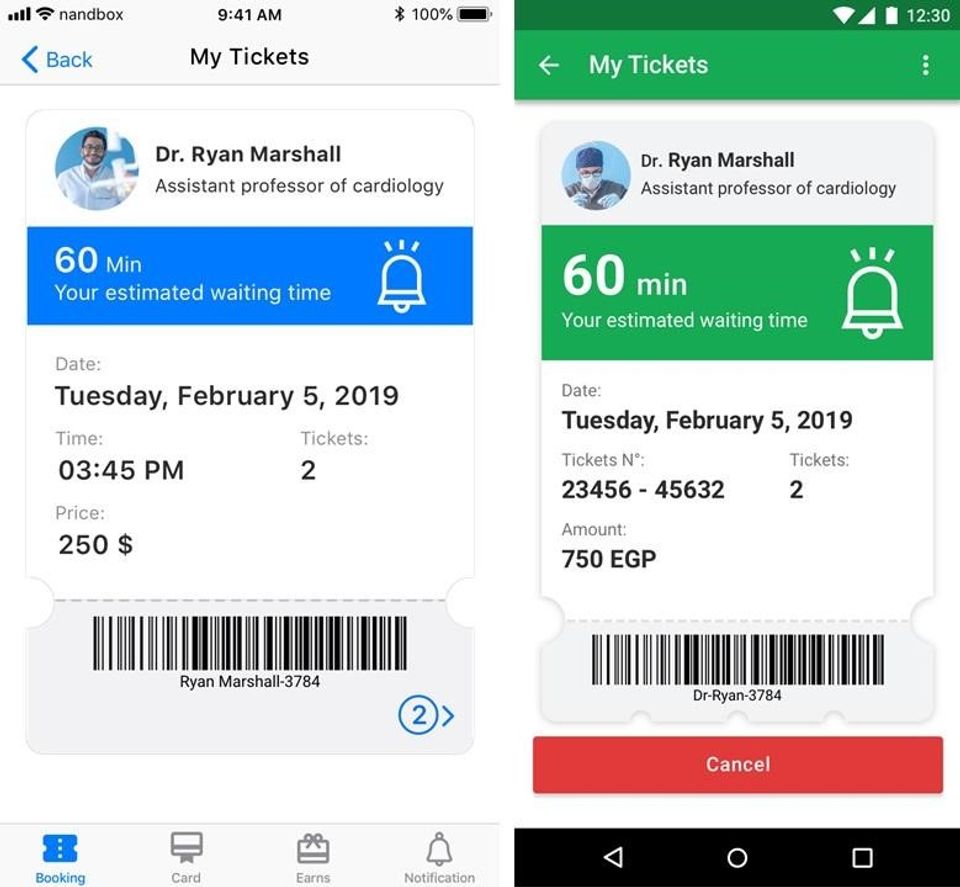Screen dimensions: 960x887
Task: Open recent apps with the square button
Action: coord(862,857)
